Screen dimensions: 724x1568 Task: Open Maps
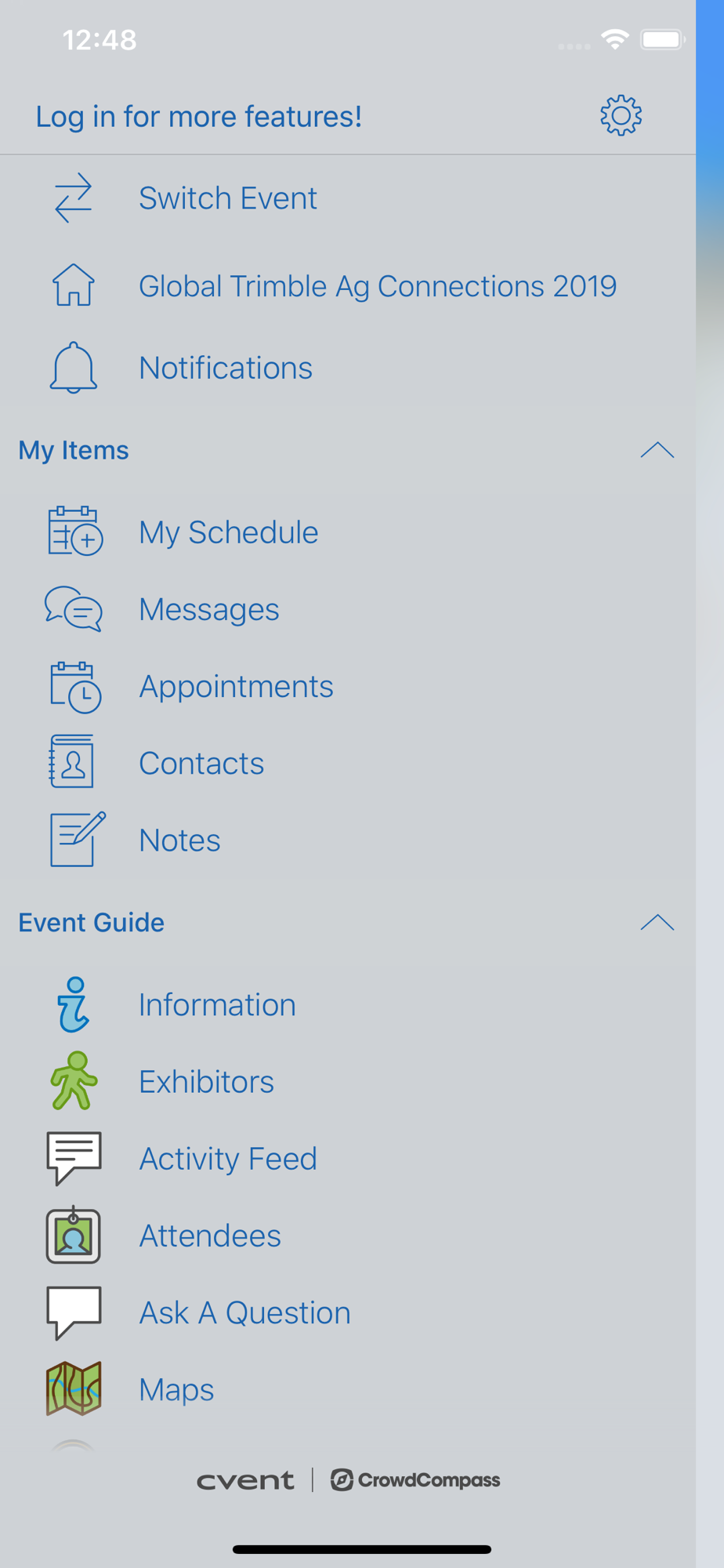[348, 1388]
